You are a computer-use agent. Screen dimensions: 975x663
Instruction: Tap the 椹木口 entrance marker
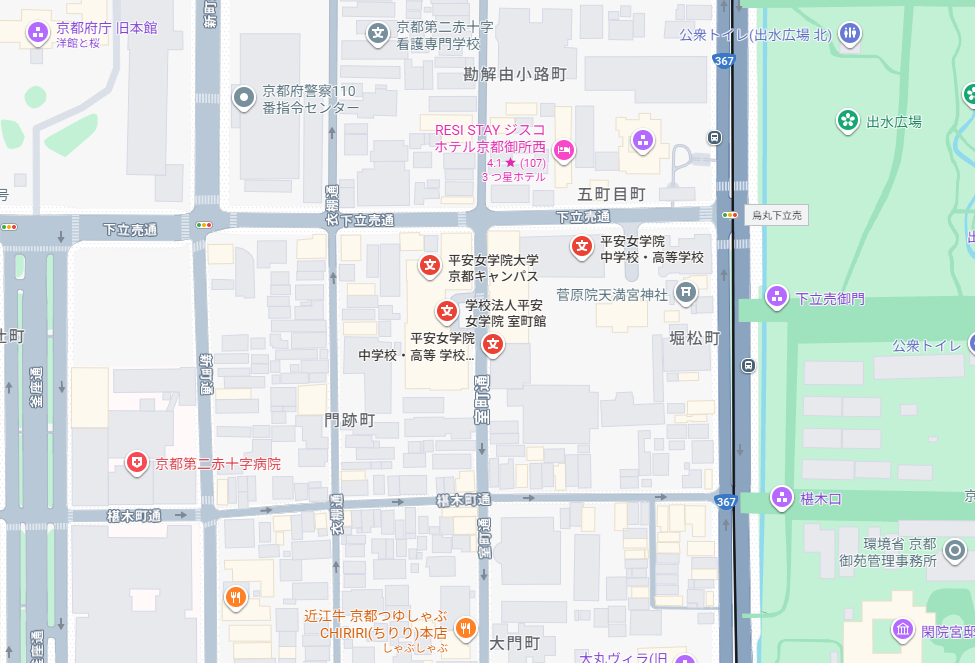pos(781,497)
